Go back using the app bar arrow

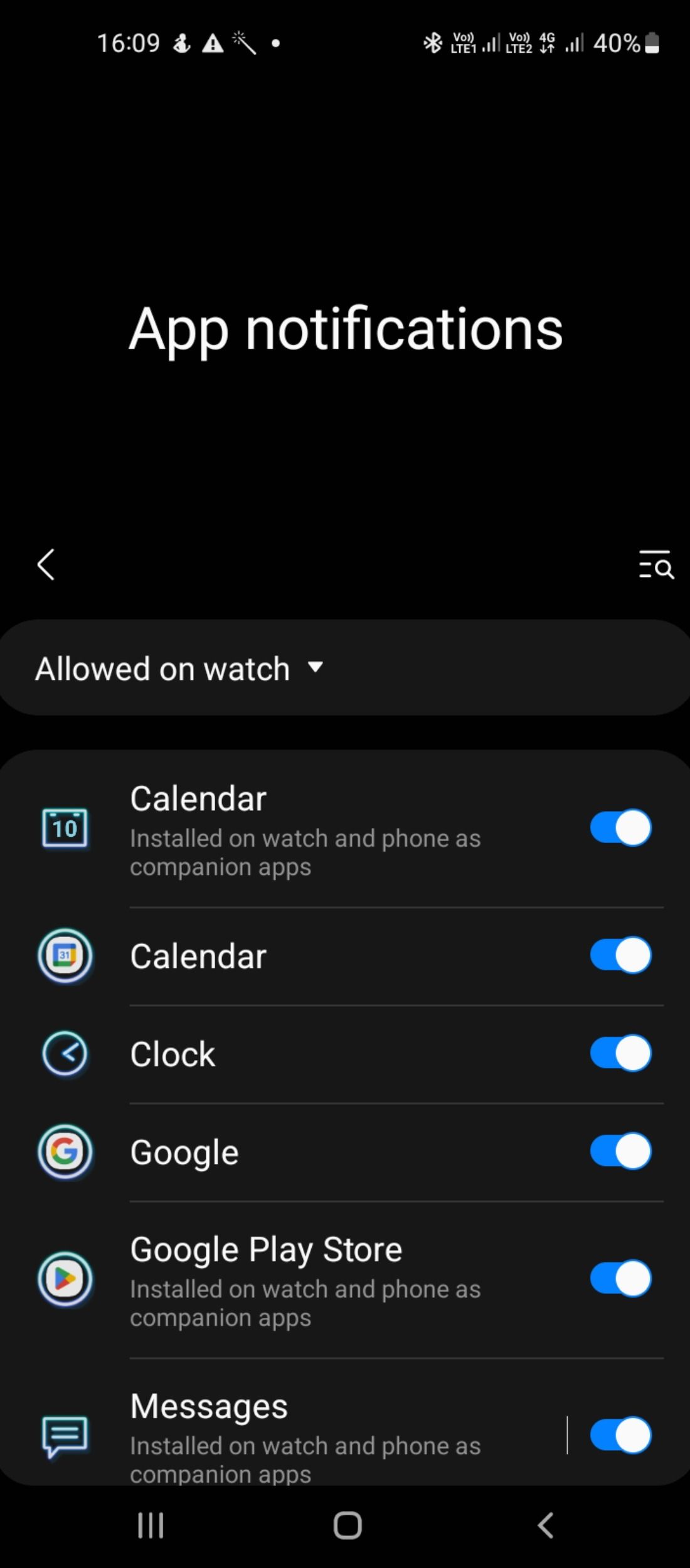pos(46,564)
